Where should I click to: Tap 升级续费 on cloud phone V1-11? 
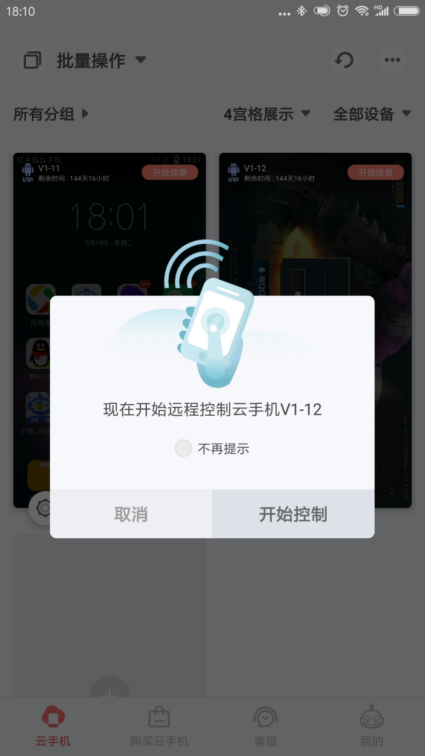coord(170,172)
